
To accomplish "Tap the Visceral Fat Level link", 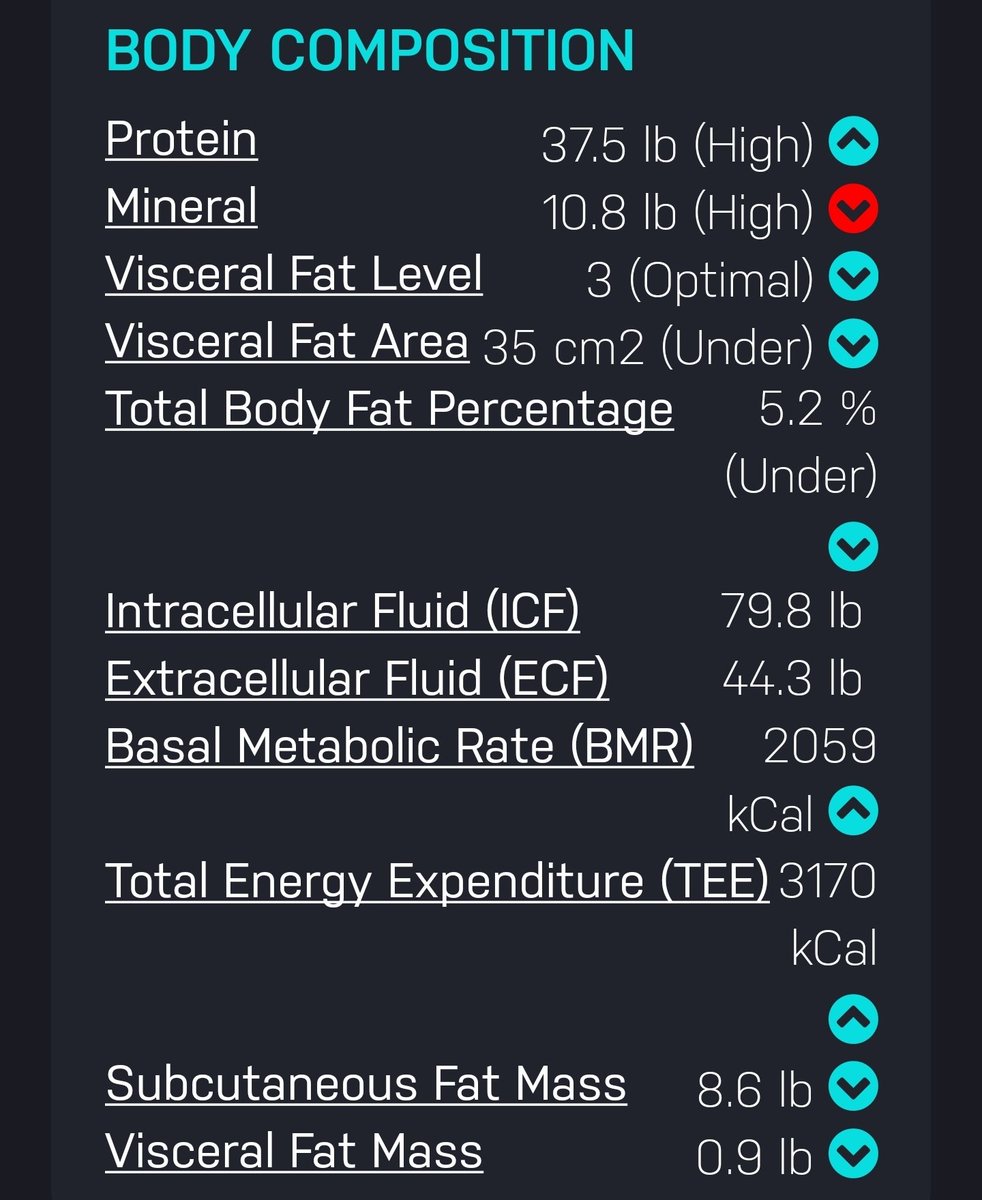I will pos(294,274).
